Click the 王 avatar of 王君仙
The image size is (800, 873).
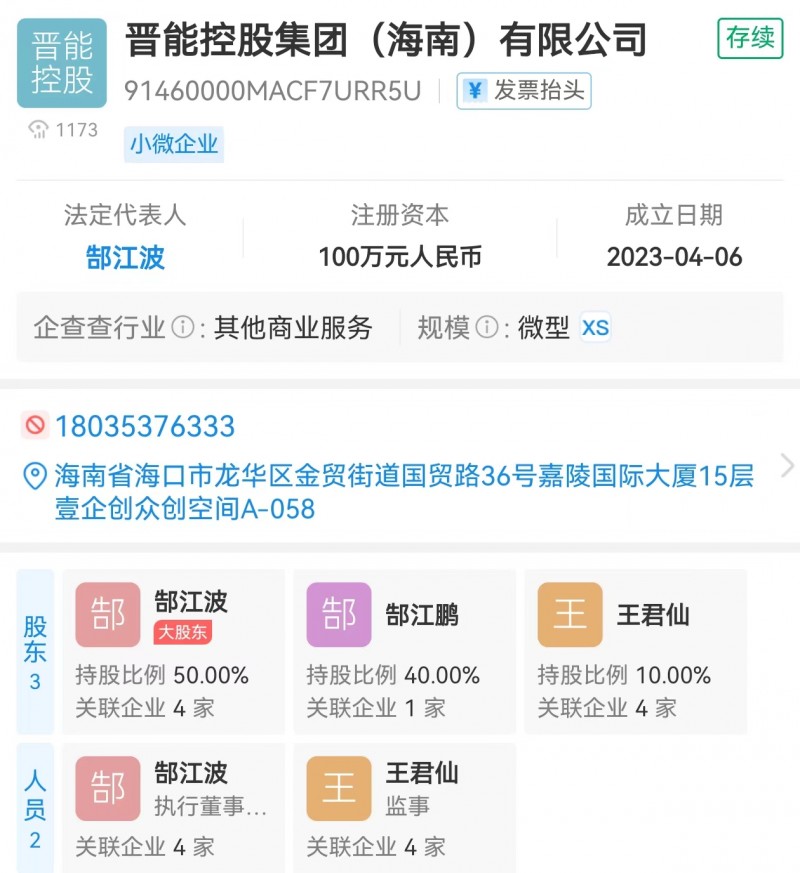(569, 615)
